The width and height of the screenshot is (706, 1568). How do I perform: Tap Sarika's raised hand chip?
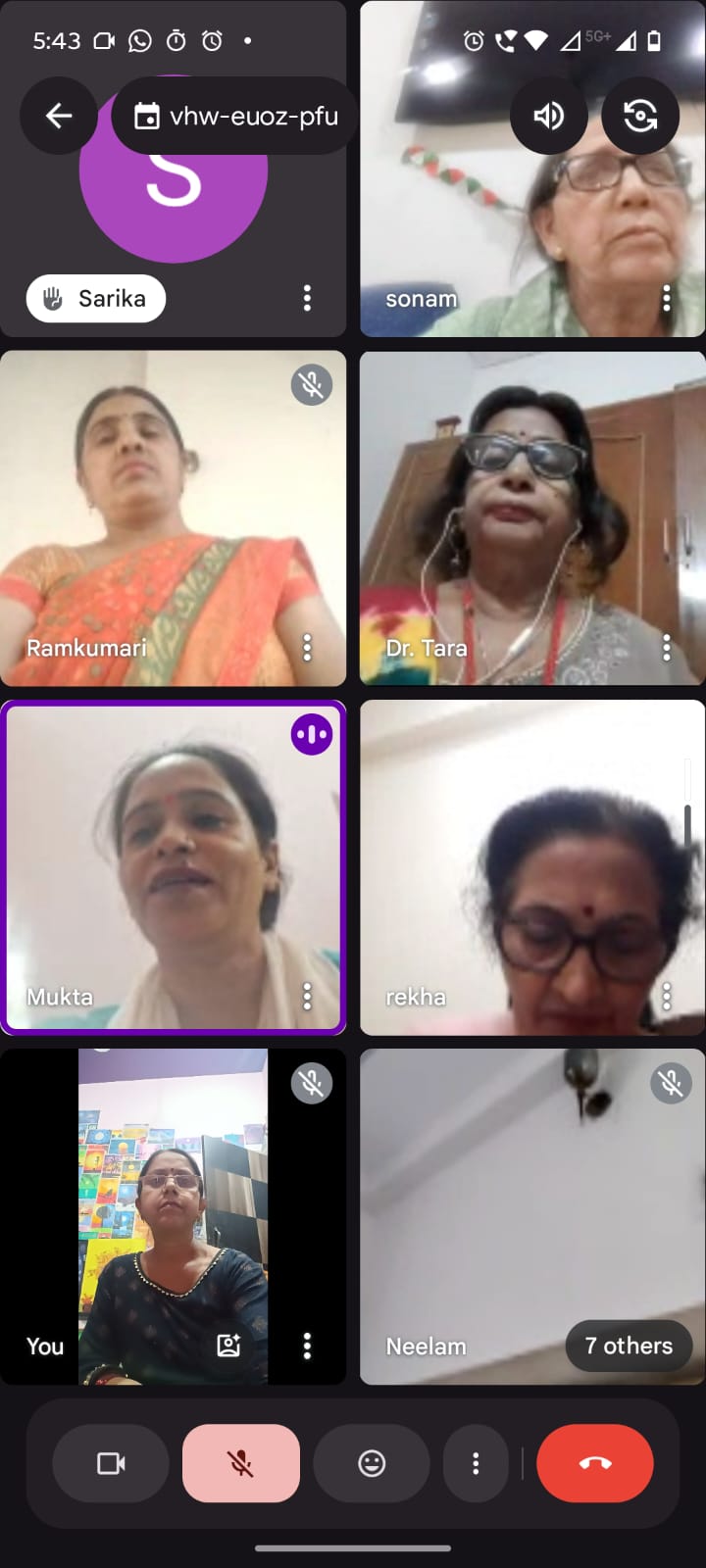click(96, 298)
